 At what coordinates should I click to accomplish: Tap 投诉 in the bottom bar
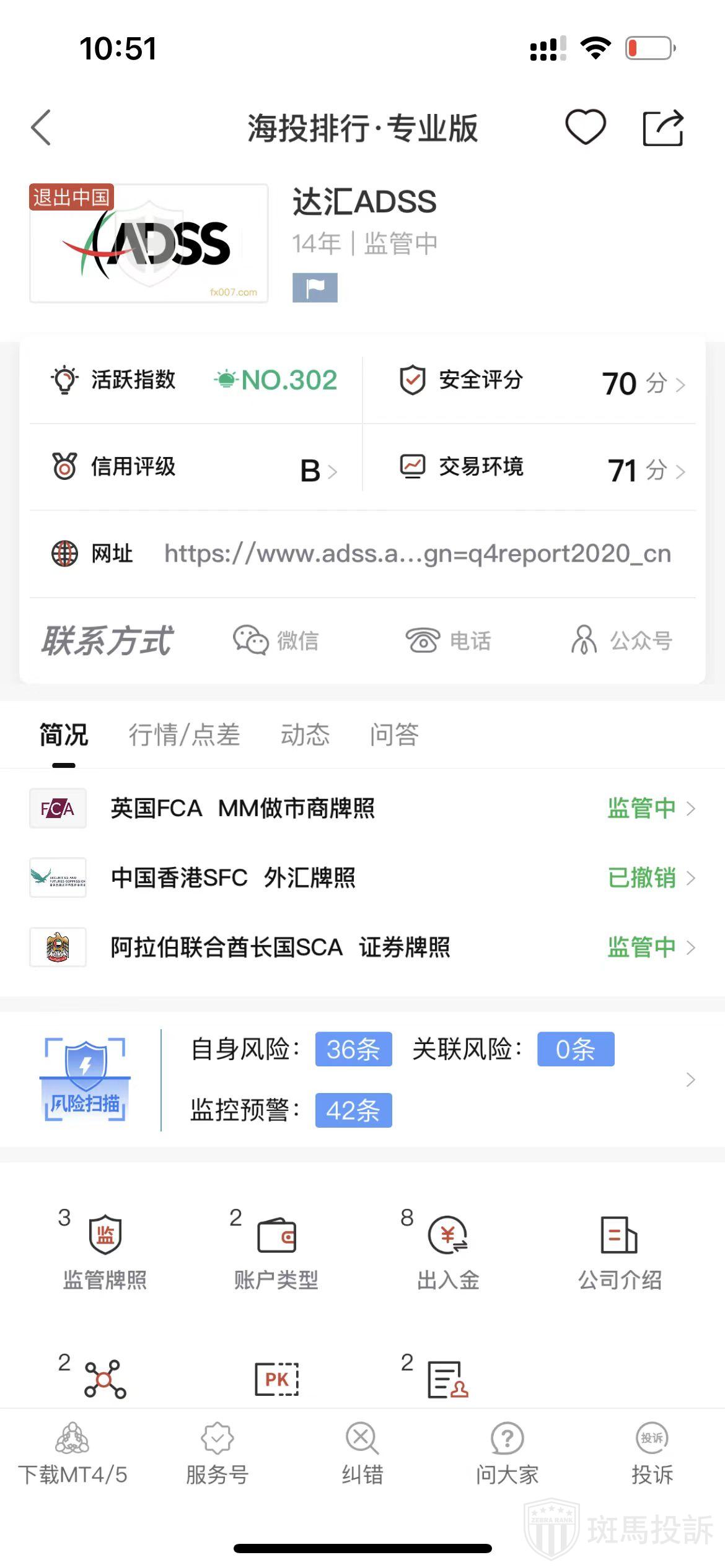click(652, 1453)
